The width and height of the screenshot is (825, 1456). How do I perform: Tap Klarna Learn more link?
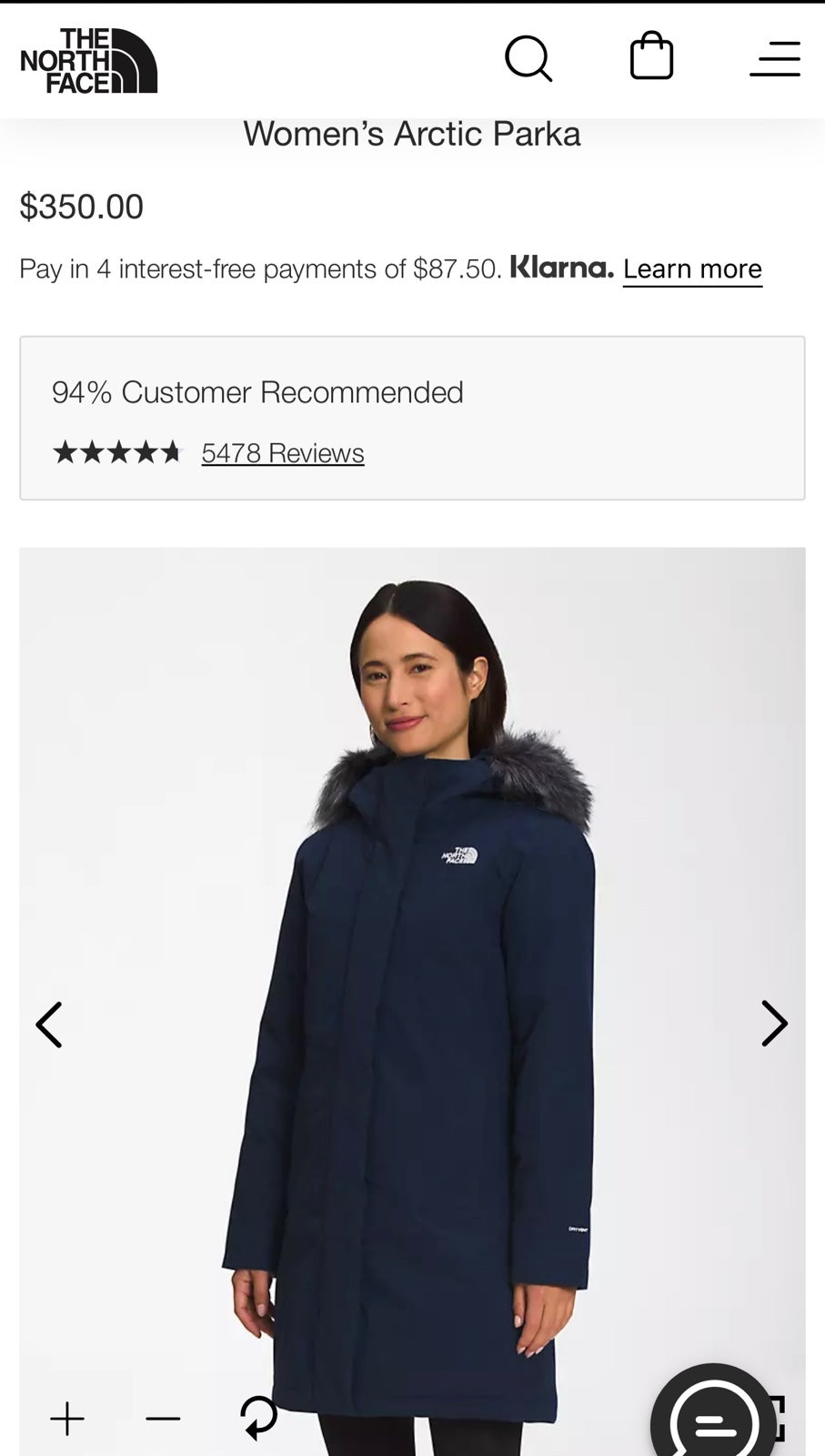click(692, 269)
